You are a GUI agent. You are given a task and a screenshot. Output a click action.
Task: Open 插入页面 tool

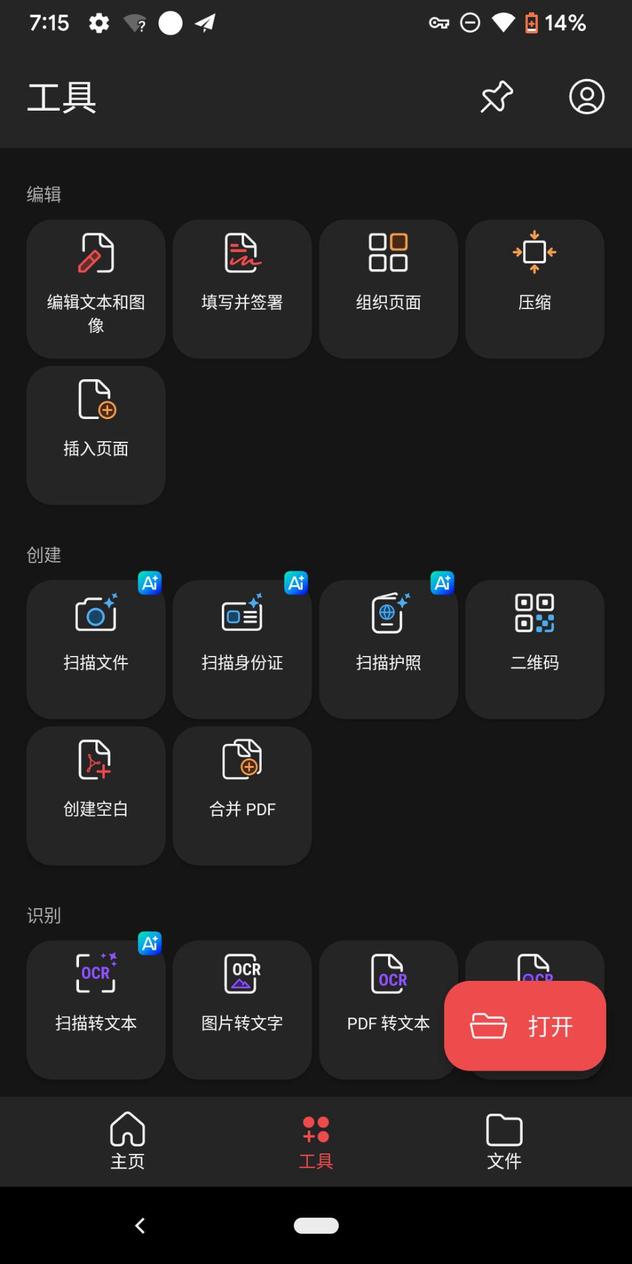click(96, 434)
